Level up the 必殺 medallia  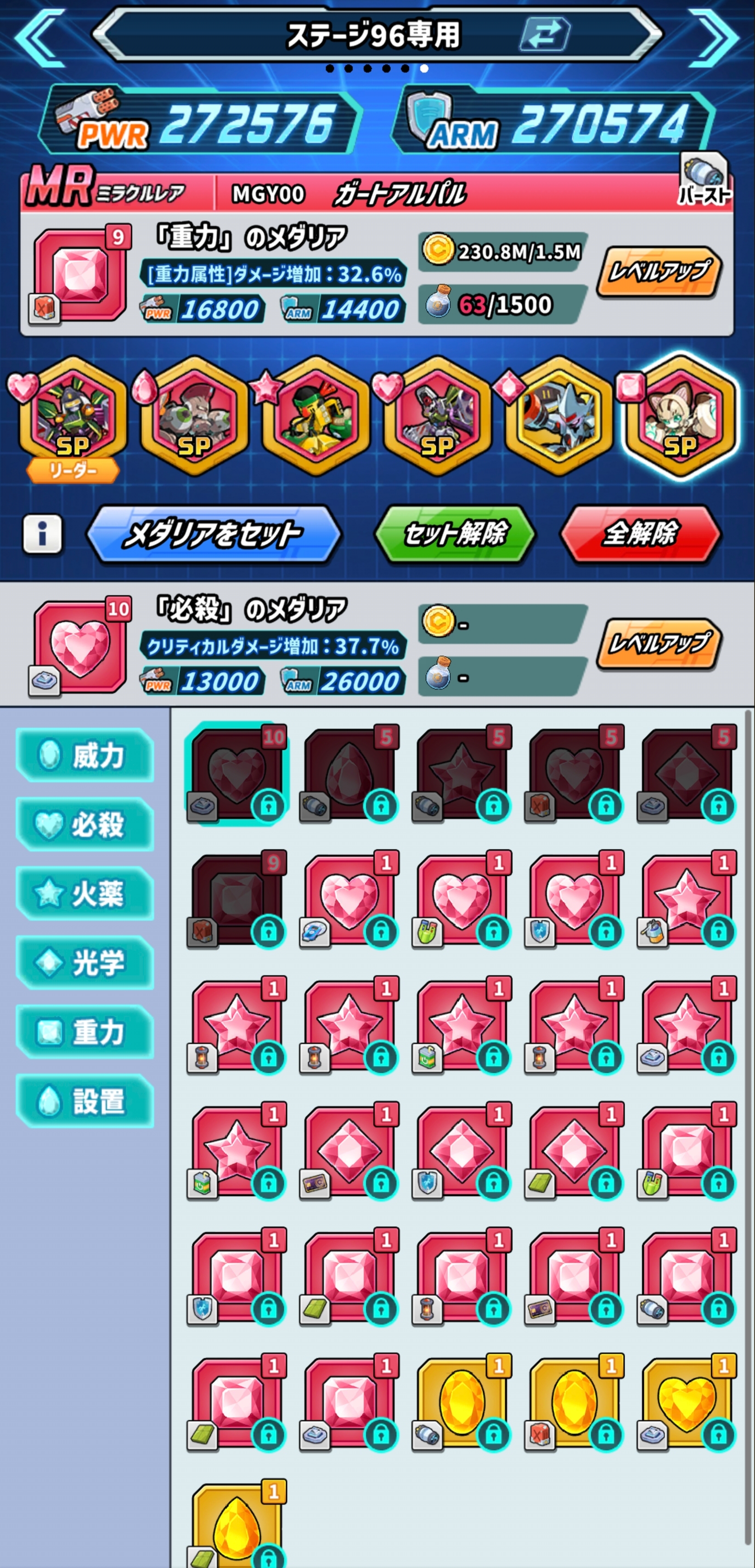[659, 644]
